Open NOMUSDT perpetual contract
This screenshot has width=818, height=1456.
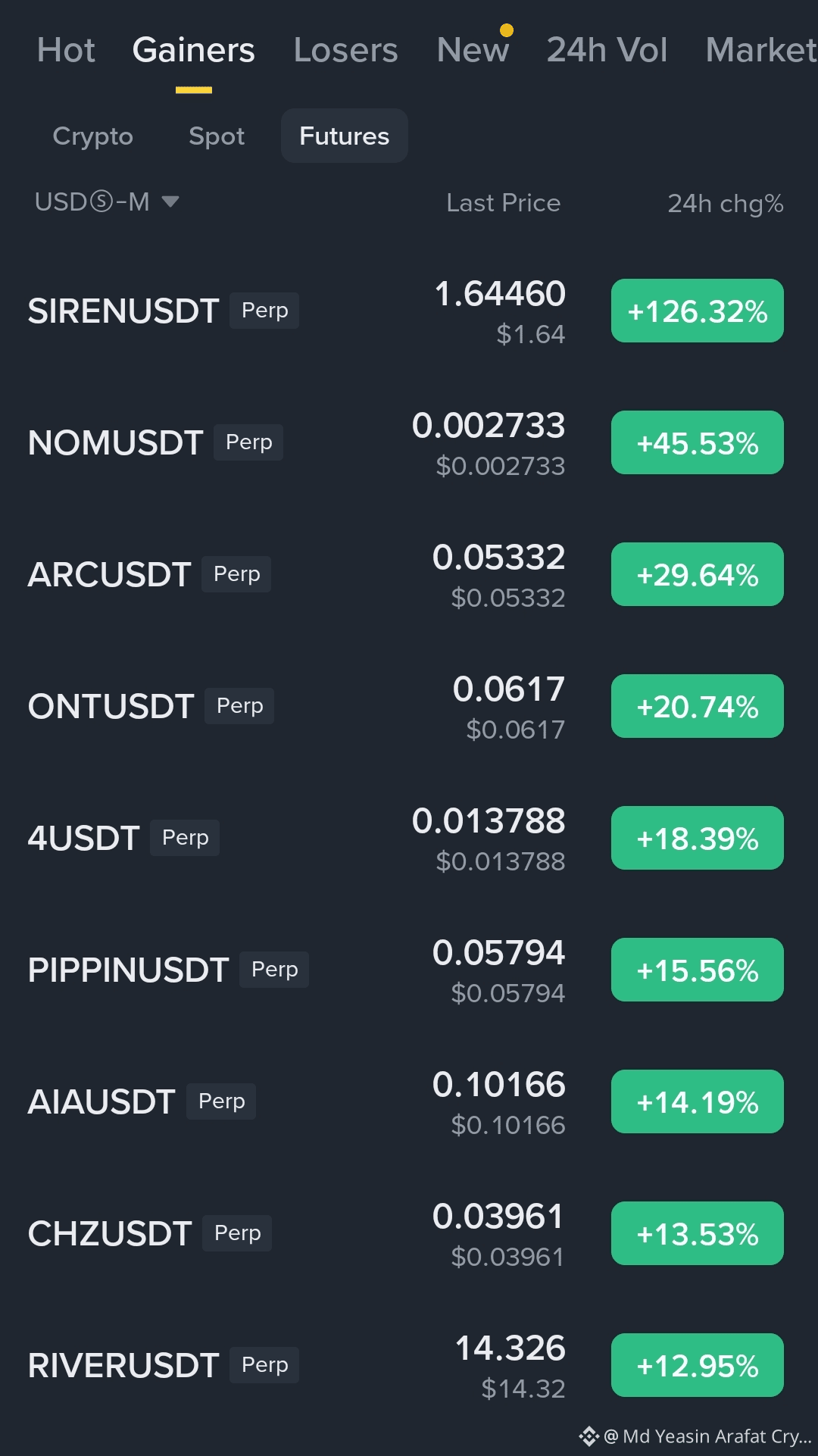(409, 443)
